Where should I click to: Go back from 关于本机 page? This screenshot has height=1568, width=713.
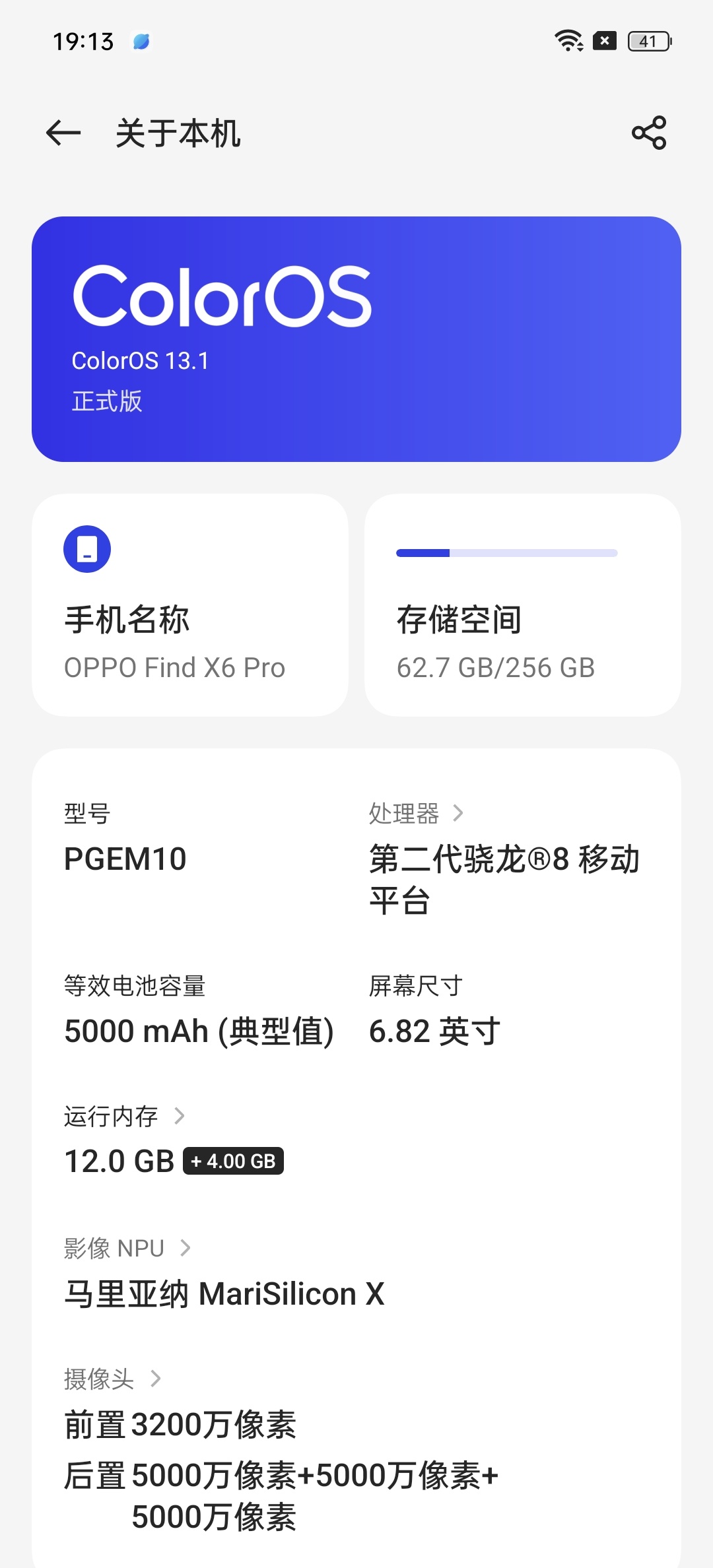click(63, 133)
